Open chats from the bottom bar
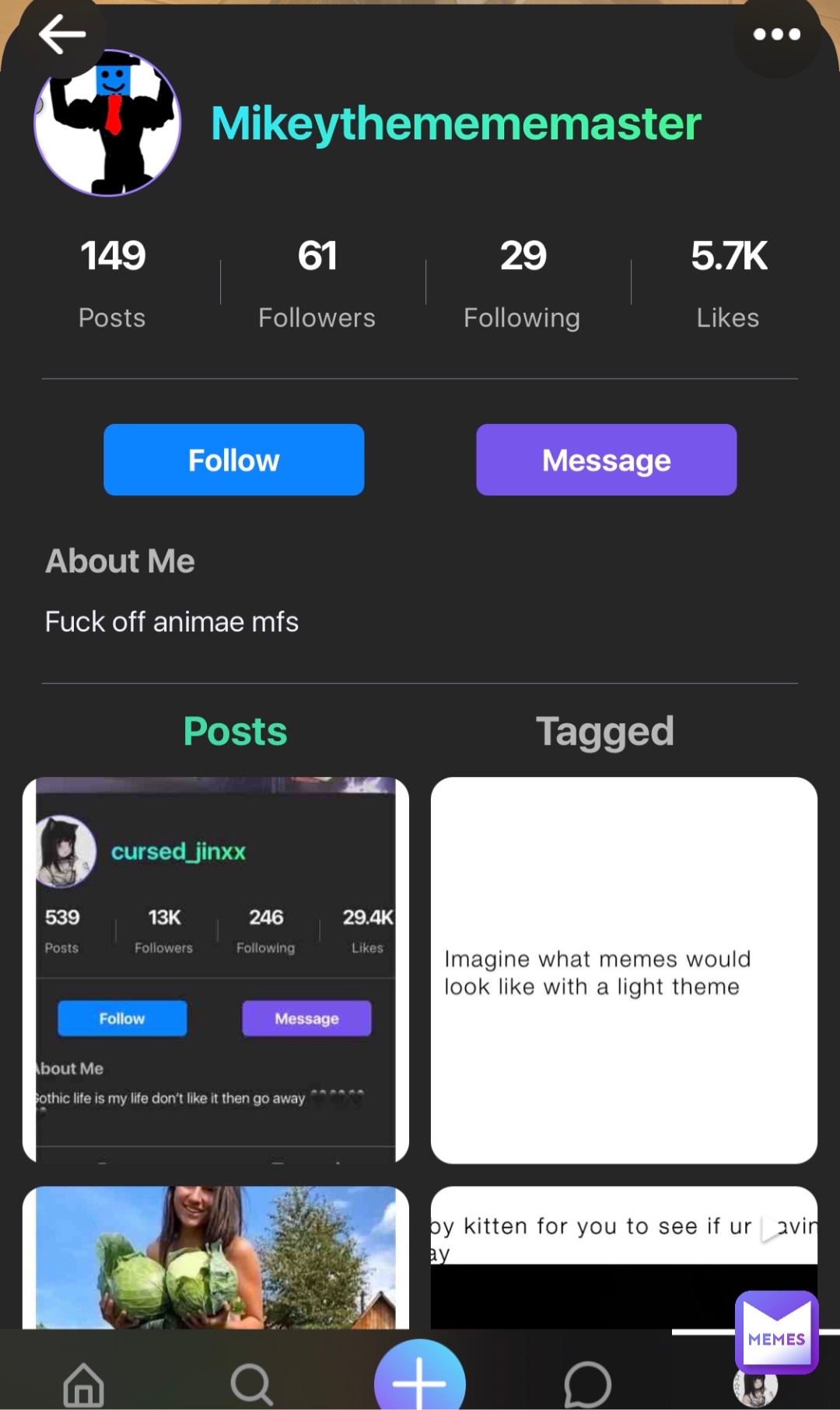 tap(587, 1384)
